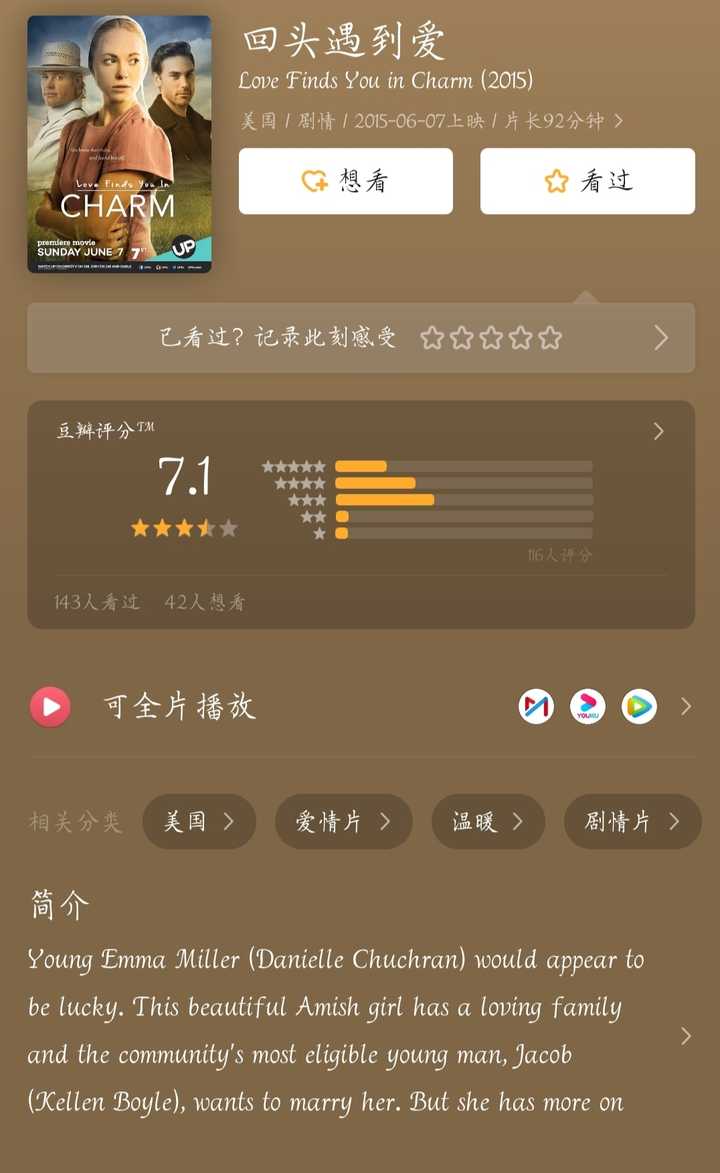Image resolution: width=720 pixels, height=1173 pixels.
Task: Open the Youku streaming source icon
Action: (587, 707)
